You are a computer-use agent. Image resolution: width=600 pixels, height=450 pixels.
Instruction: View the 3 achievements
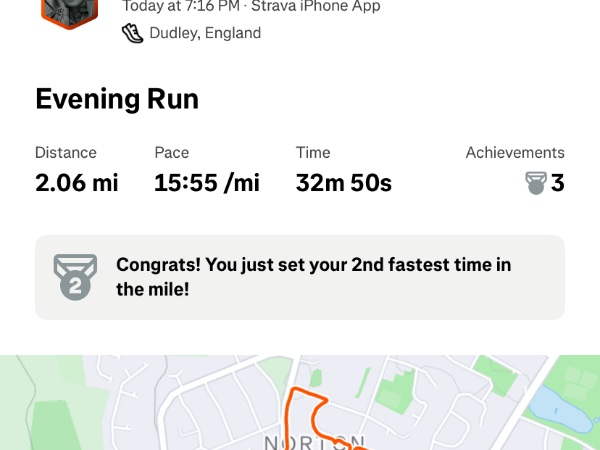pyautogui.click(x=545, y=183)
